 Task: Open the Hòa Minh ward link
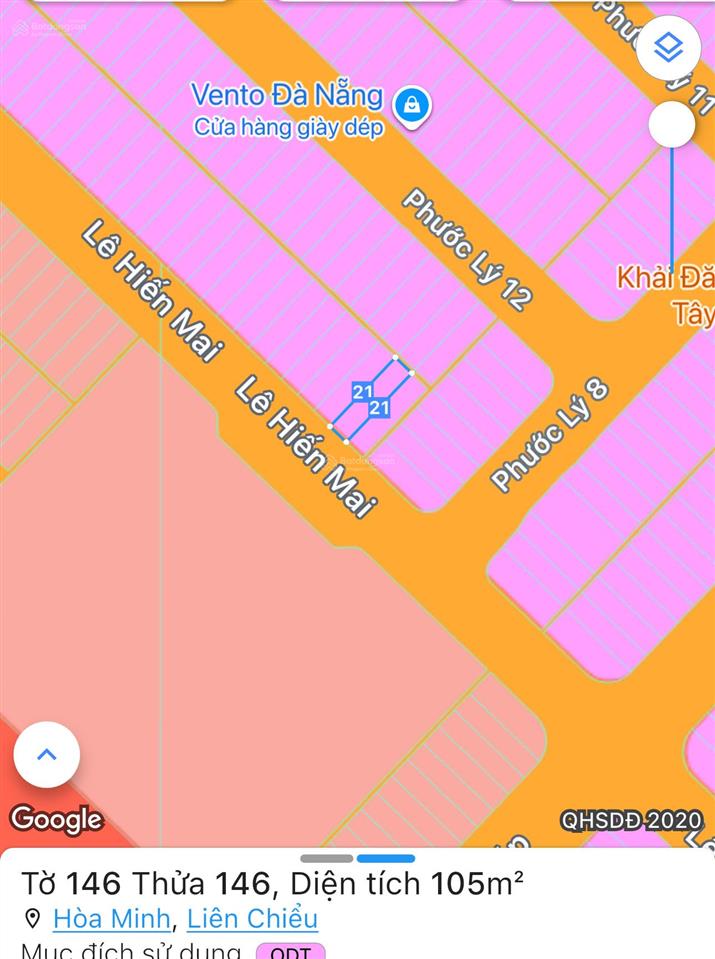click(111, 918)
